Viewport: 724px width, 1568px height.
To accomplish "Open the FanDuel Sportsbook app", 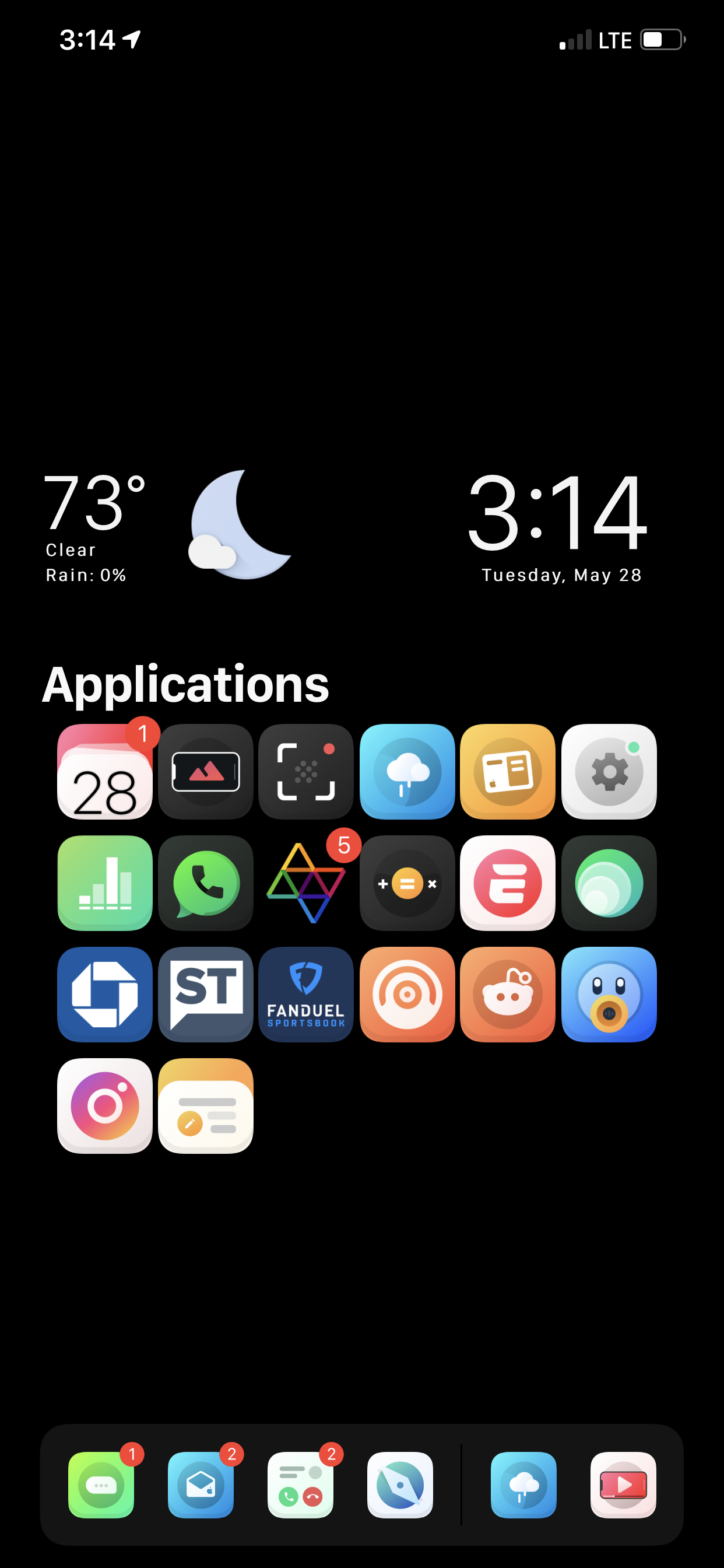I will [306, 994].
